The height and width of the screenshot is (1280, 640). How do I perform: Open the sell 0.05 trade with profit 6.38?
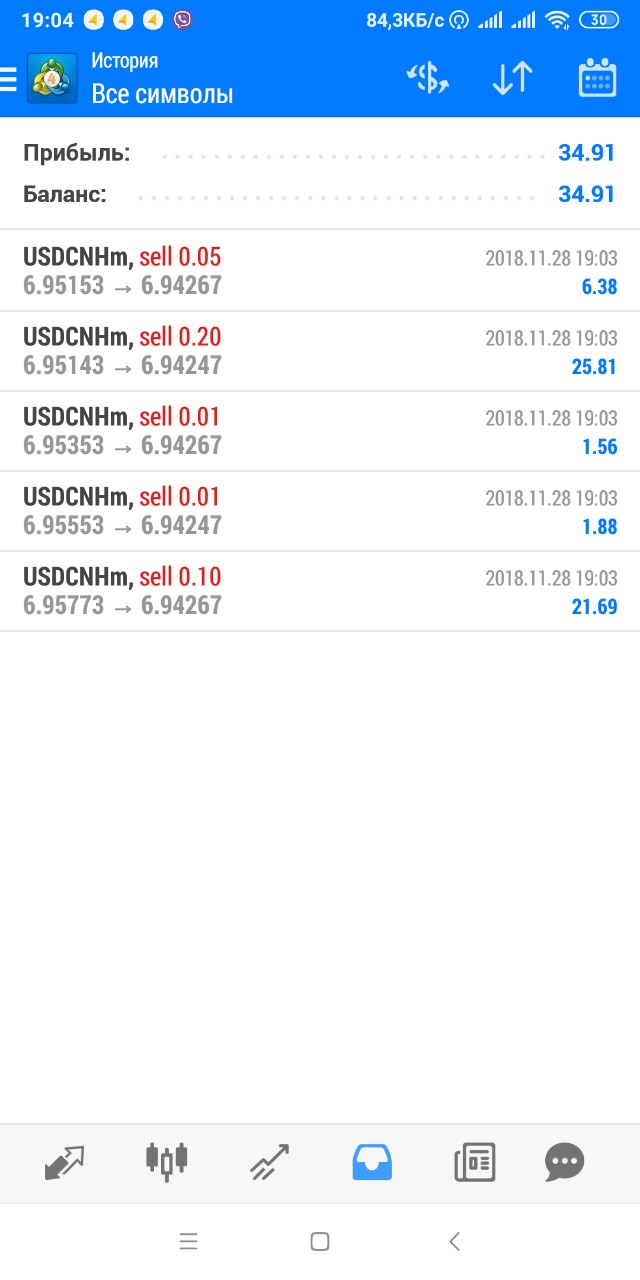[320, 271]
